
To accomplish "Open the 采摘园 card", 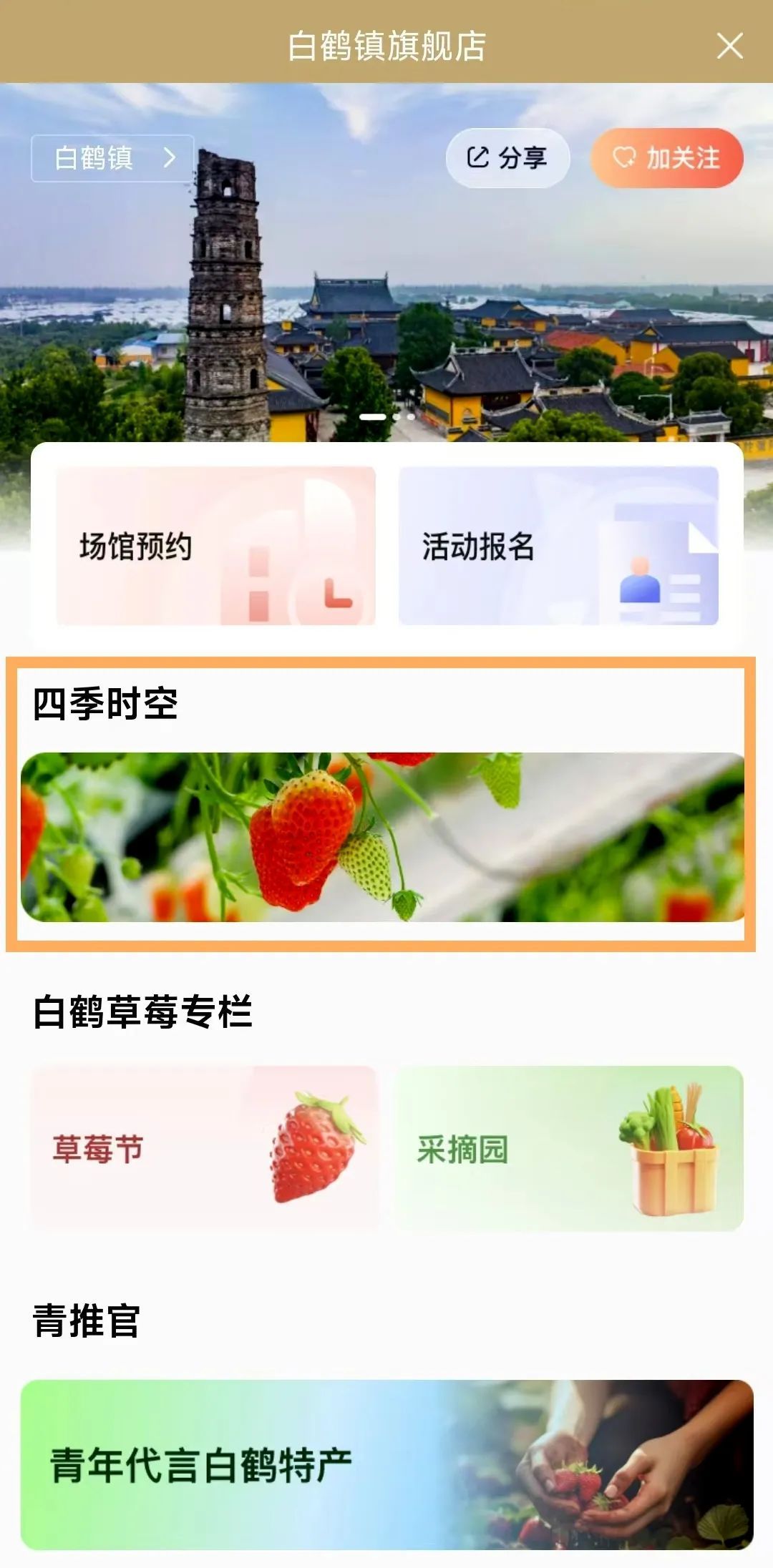I will [x=568, y=1148].
